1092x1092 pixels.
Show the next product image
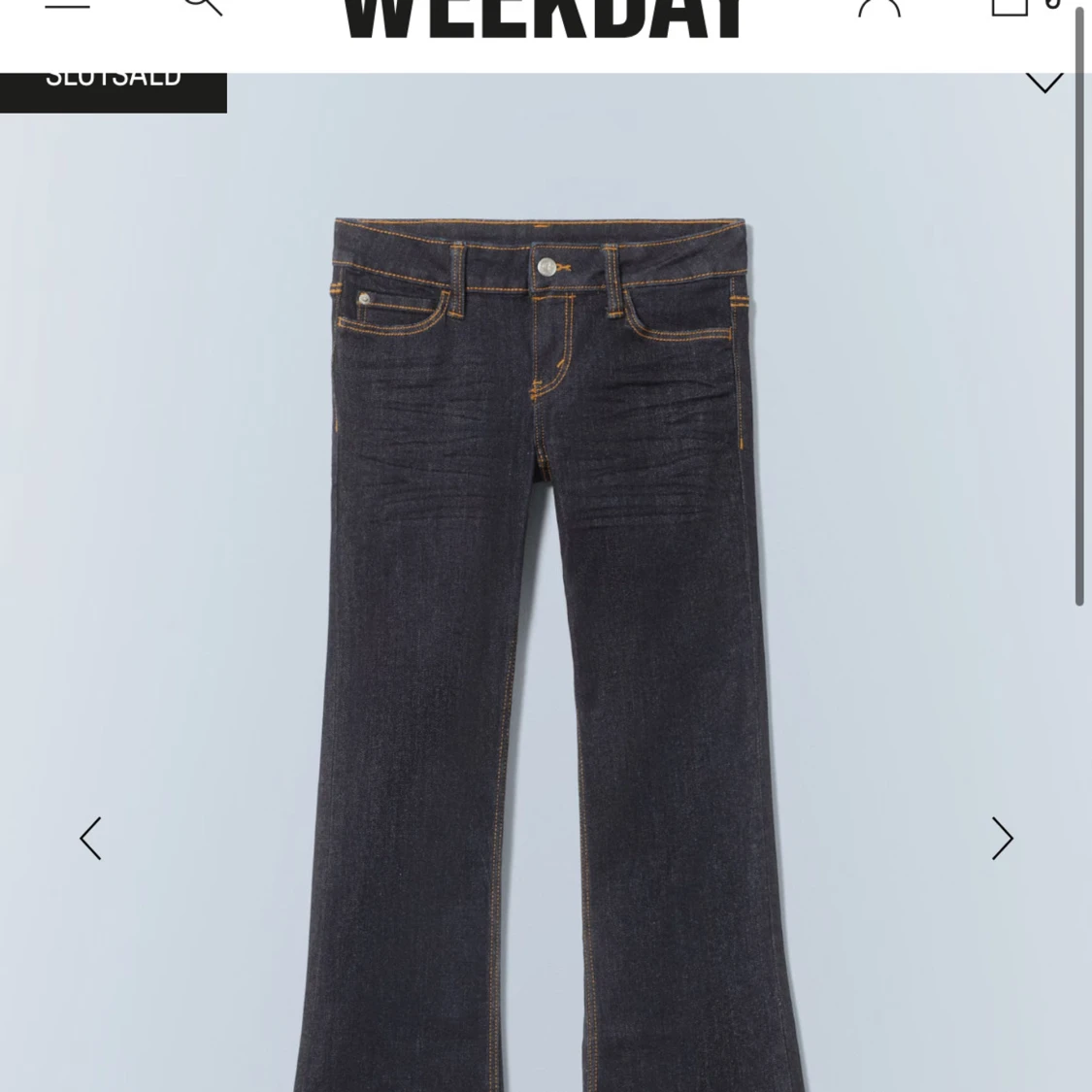(x=1002, y=839)
